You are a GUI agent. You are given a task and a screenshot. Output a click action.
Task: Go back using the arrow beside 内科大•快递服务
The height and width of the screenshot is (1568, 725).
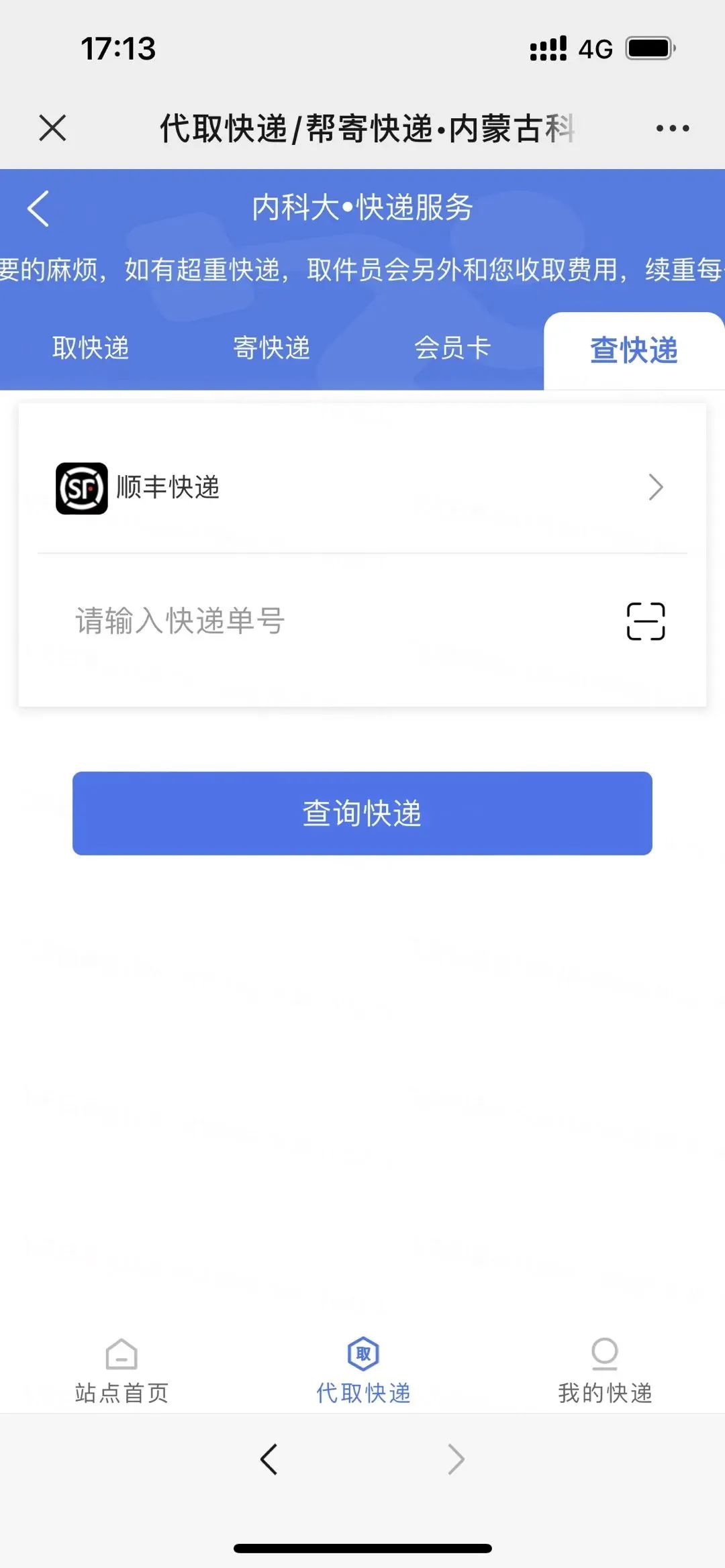(38, 208)
